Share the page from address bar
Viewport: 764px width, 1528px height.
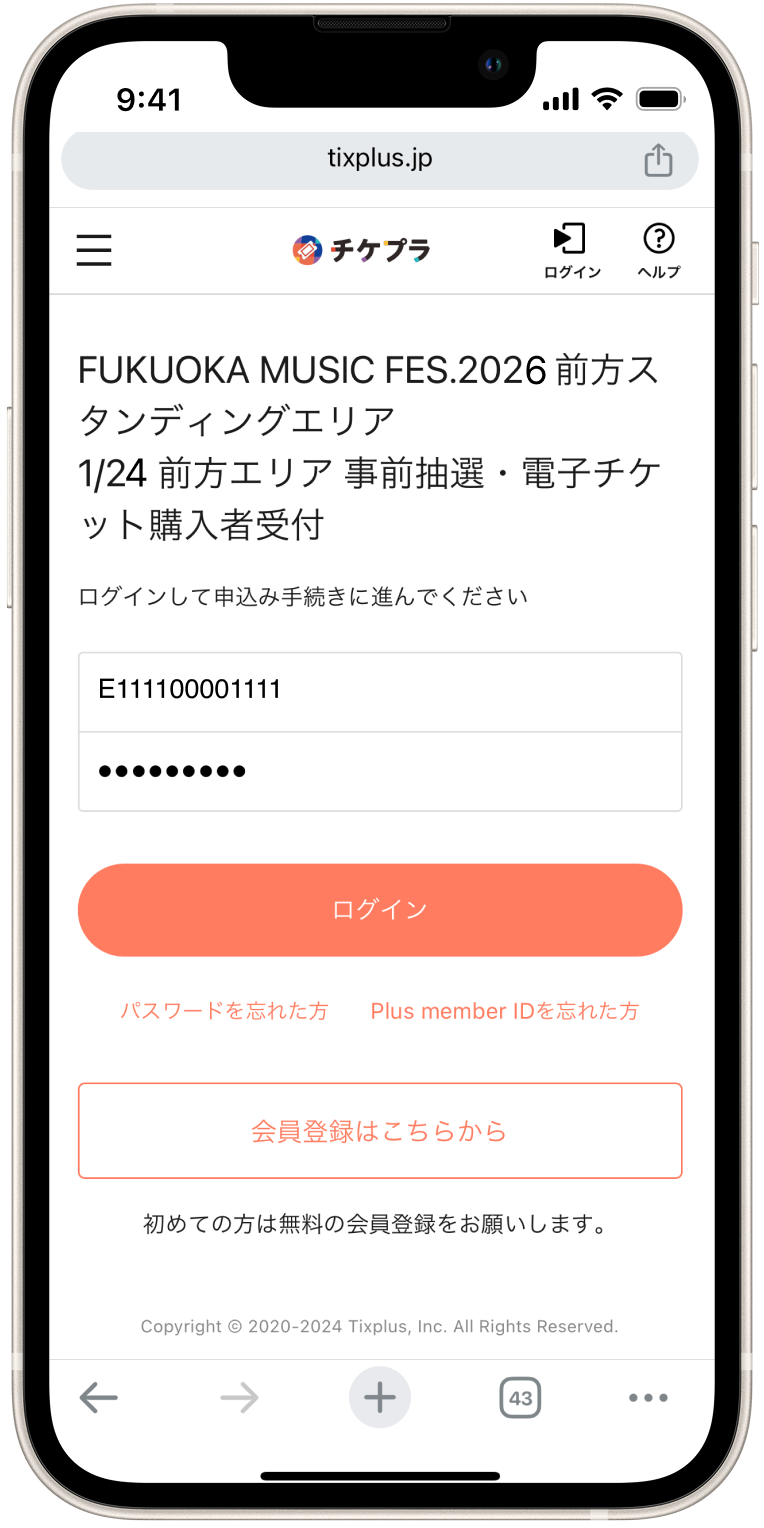[657, 160]
